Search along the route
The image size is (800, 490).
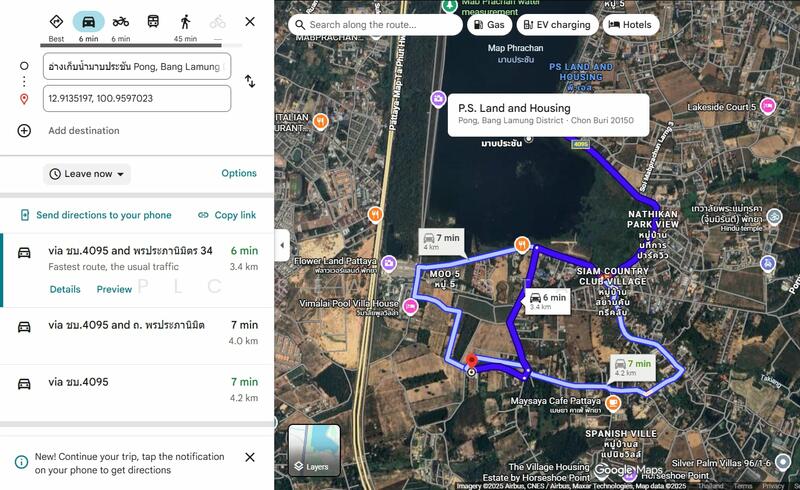375,24
